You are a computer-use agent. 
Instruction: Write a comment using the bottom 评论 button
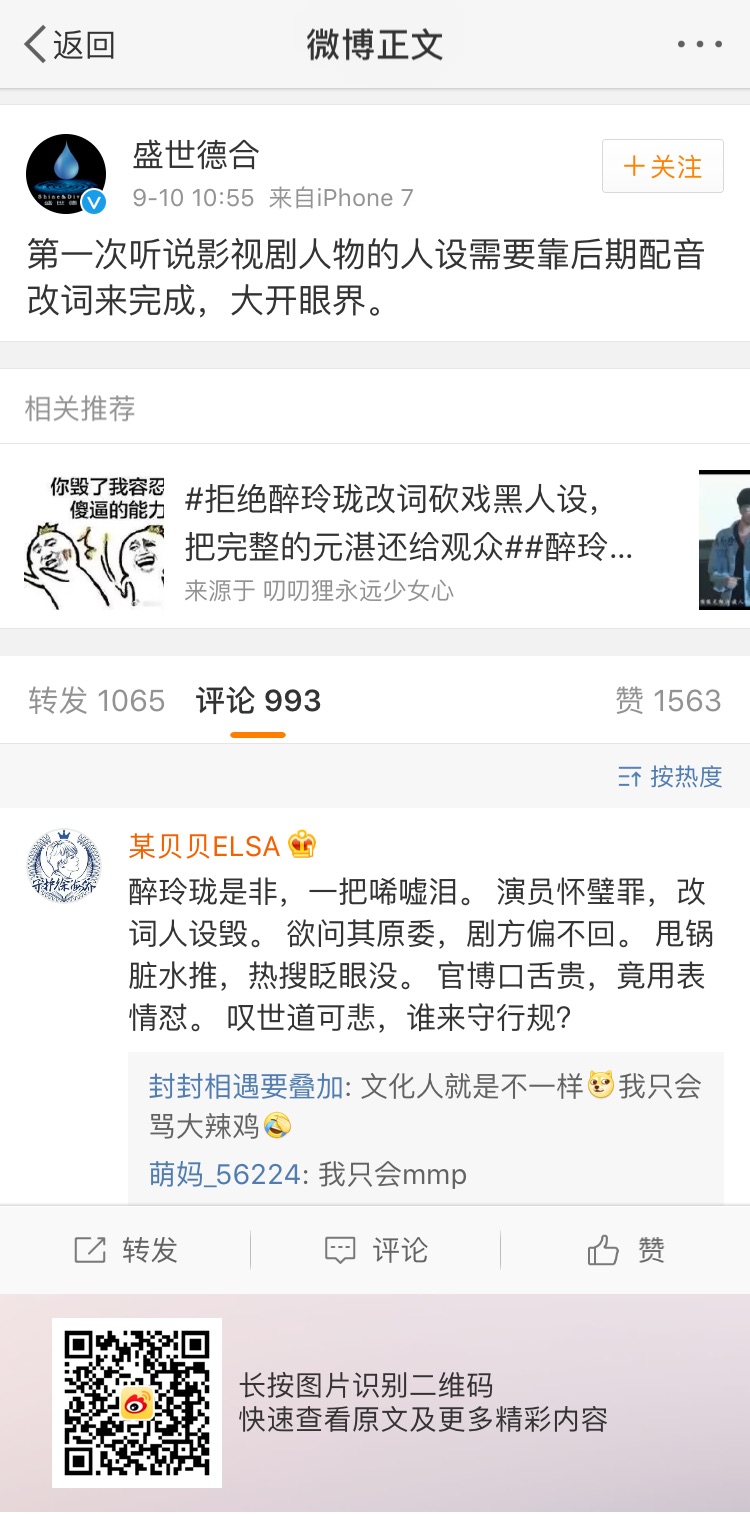[x=375, y=1250]
